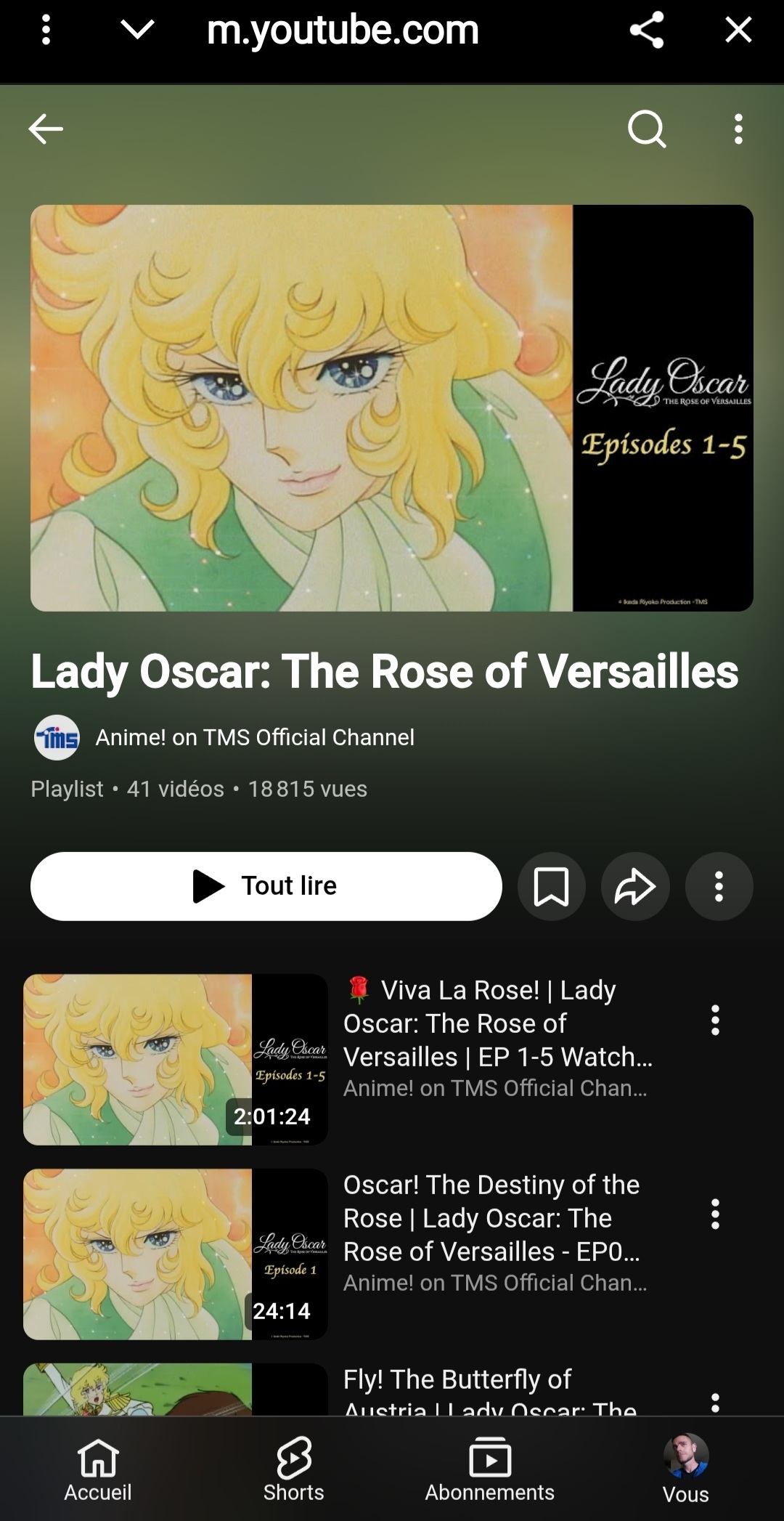
Task: Go back using the arrow under the address bar
Action: (46, 129)
